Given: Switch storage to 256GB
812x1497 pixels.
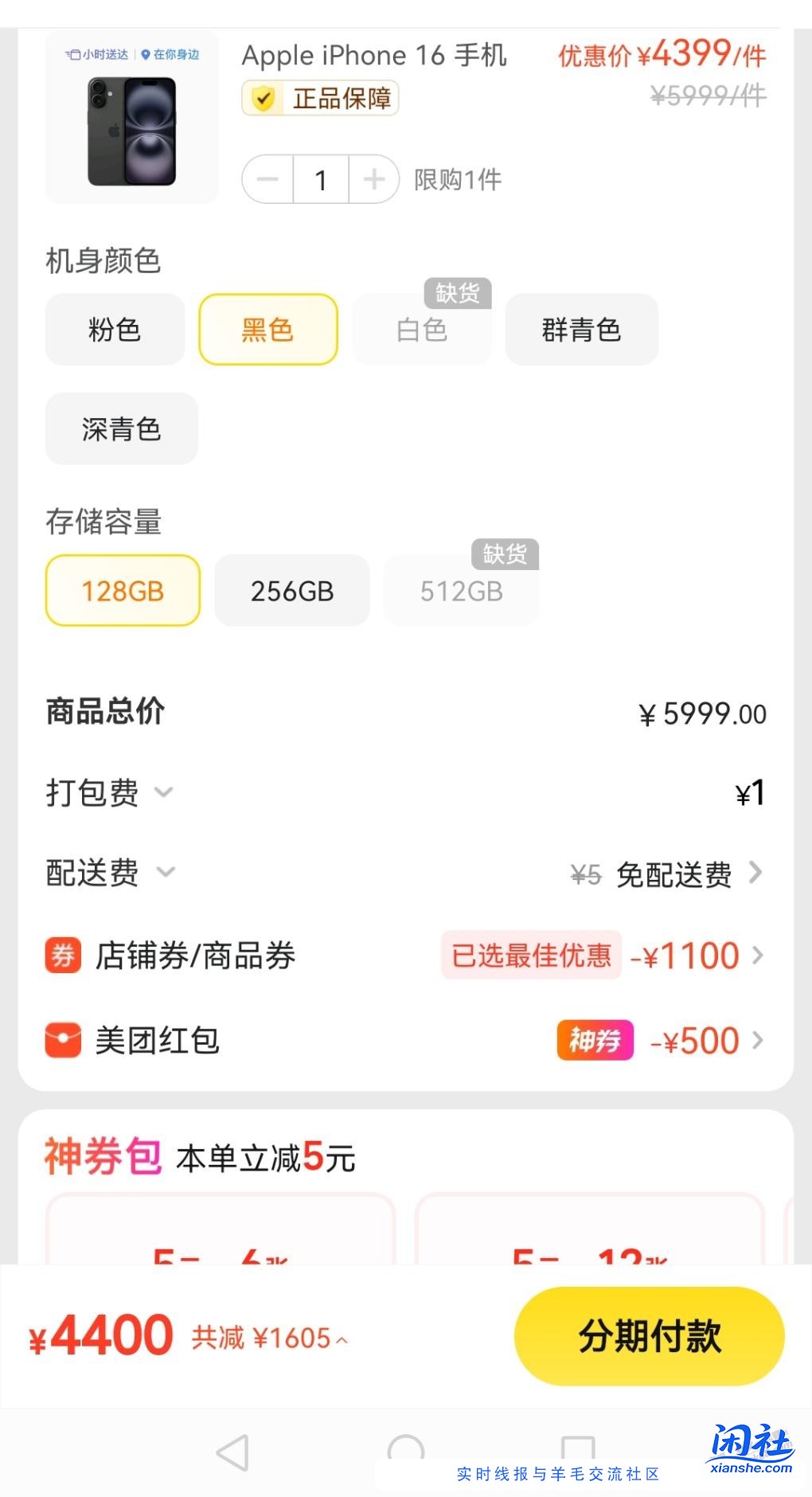Looking at the screenshot, I should [291, 590].
